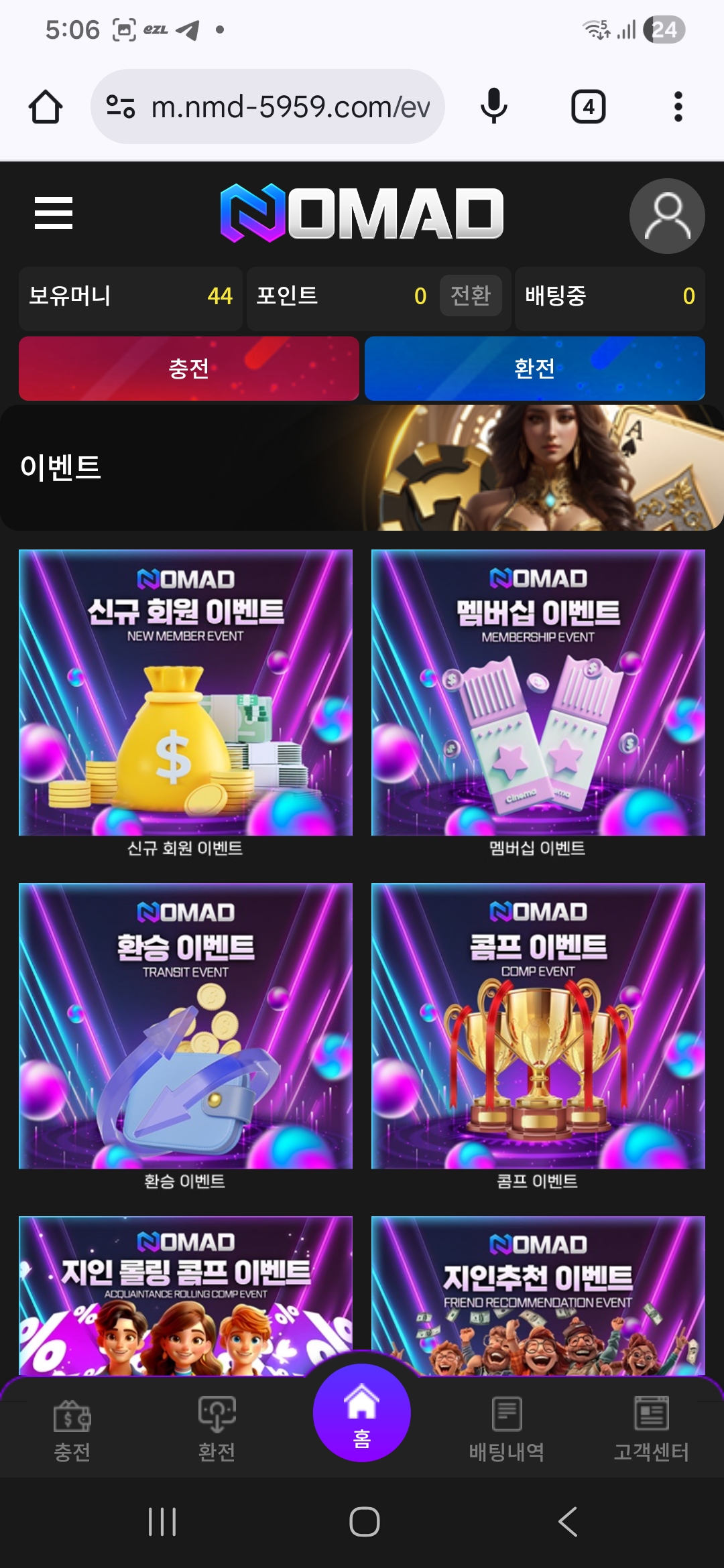Tap the red 충전 banner button

coord(189,369)
